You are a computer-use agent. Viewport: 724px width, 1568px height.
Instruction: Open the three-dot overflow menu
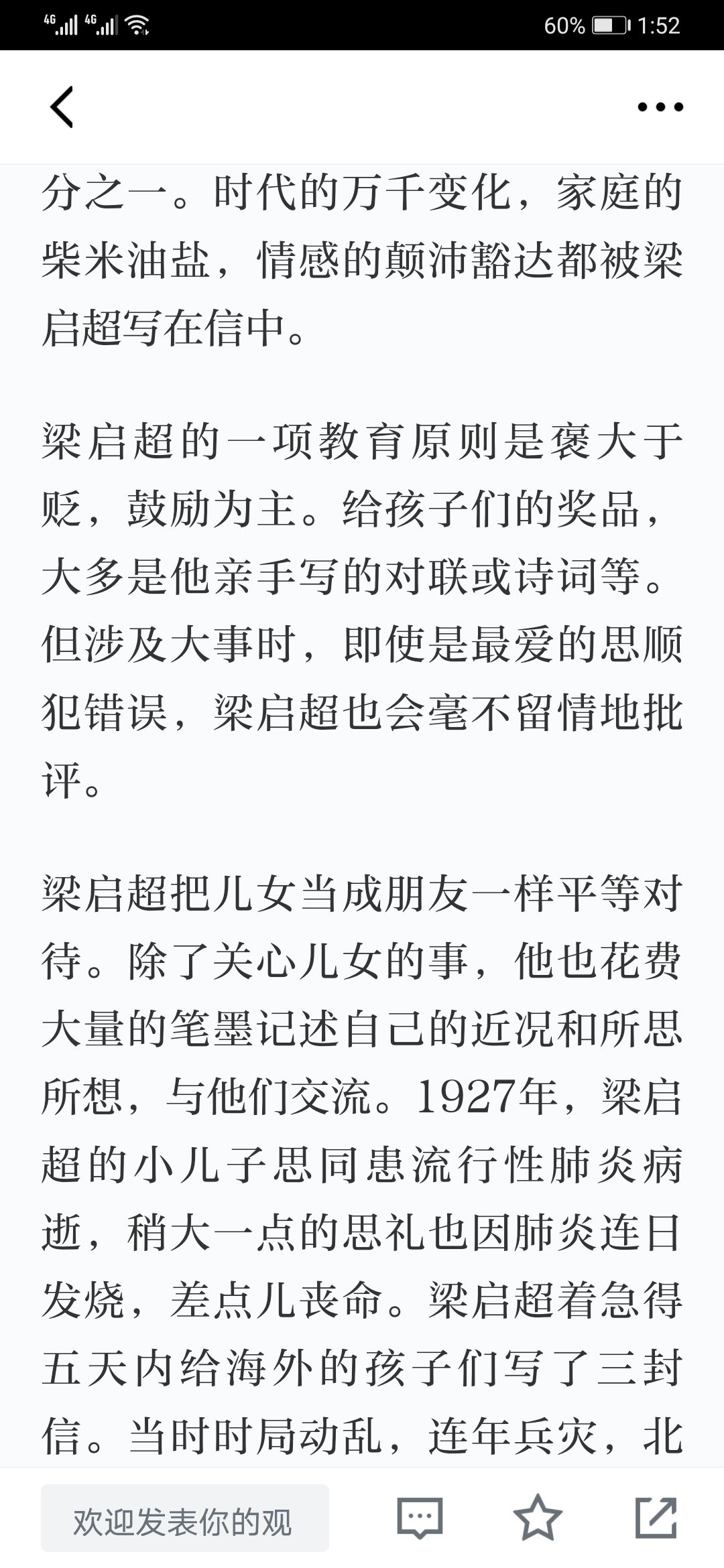pyautogui.click(x=660, y=107)
